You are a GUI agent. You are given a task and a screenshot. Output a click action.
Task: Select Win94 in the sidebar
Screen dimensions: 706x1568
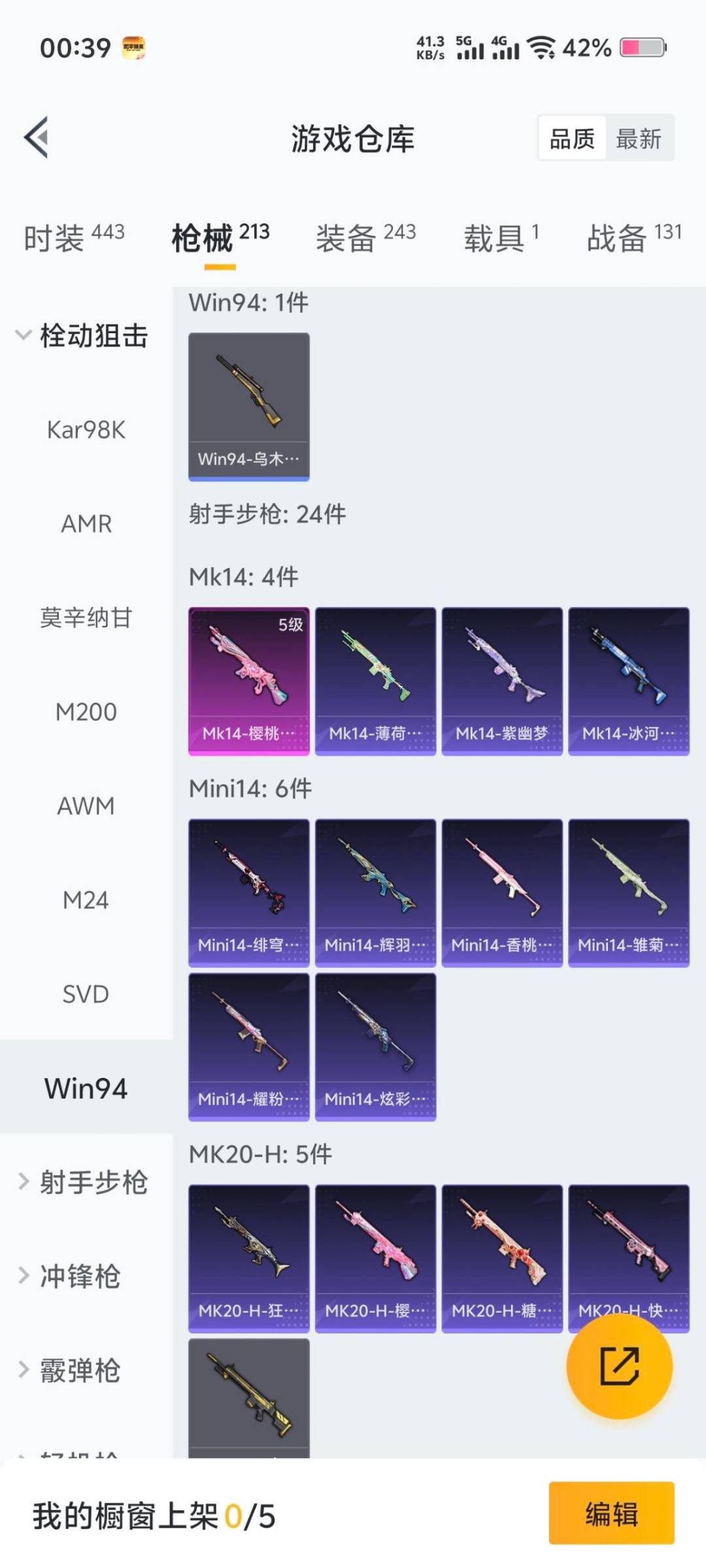(85, 1089)
